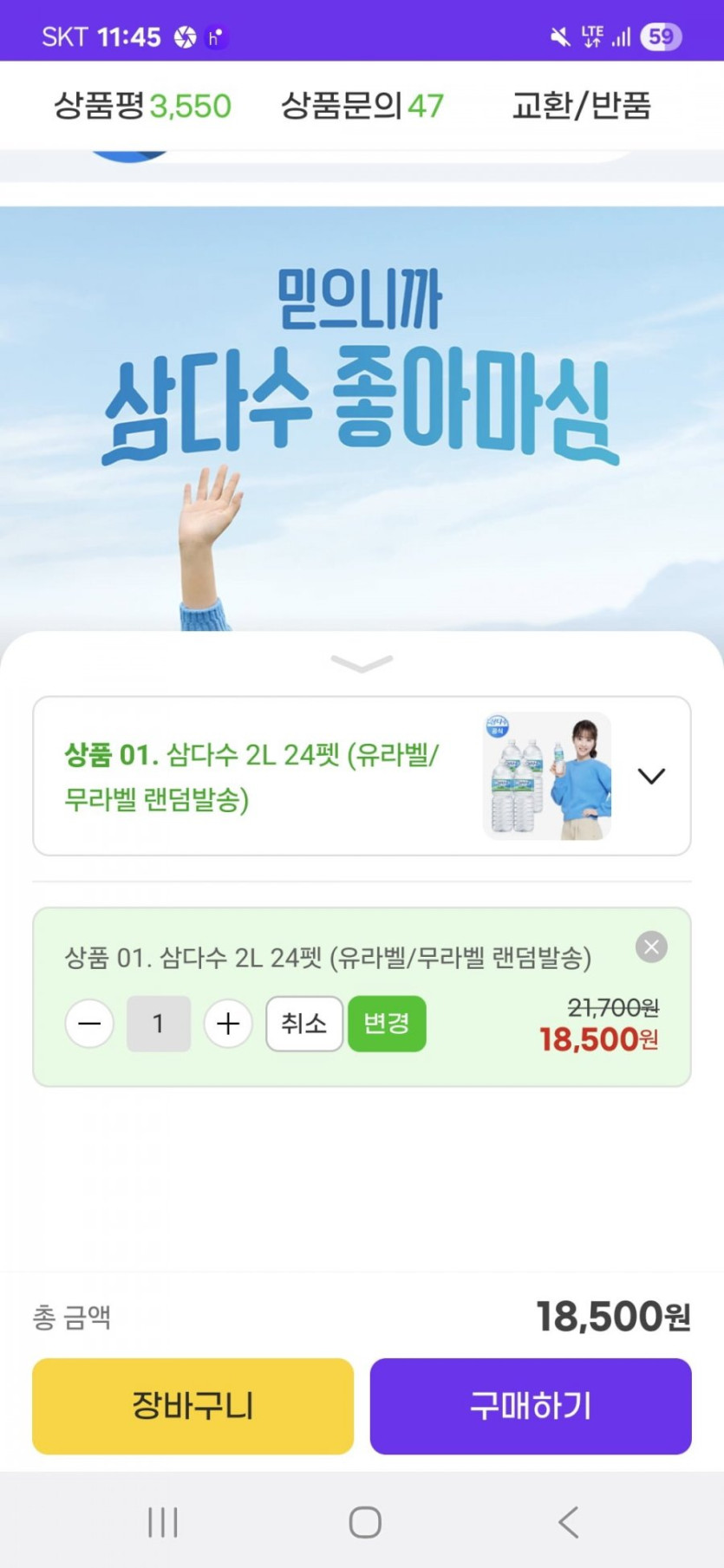Collapse the option sheet with the down chevron
Screen dimensions: 724x1568
click(x=362, y=663)
